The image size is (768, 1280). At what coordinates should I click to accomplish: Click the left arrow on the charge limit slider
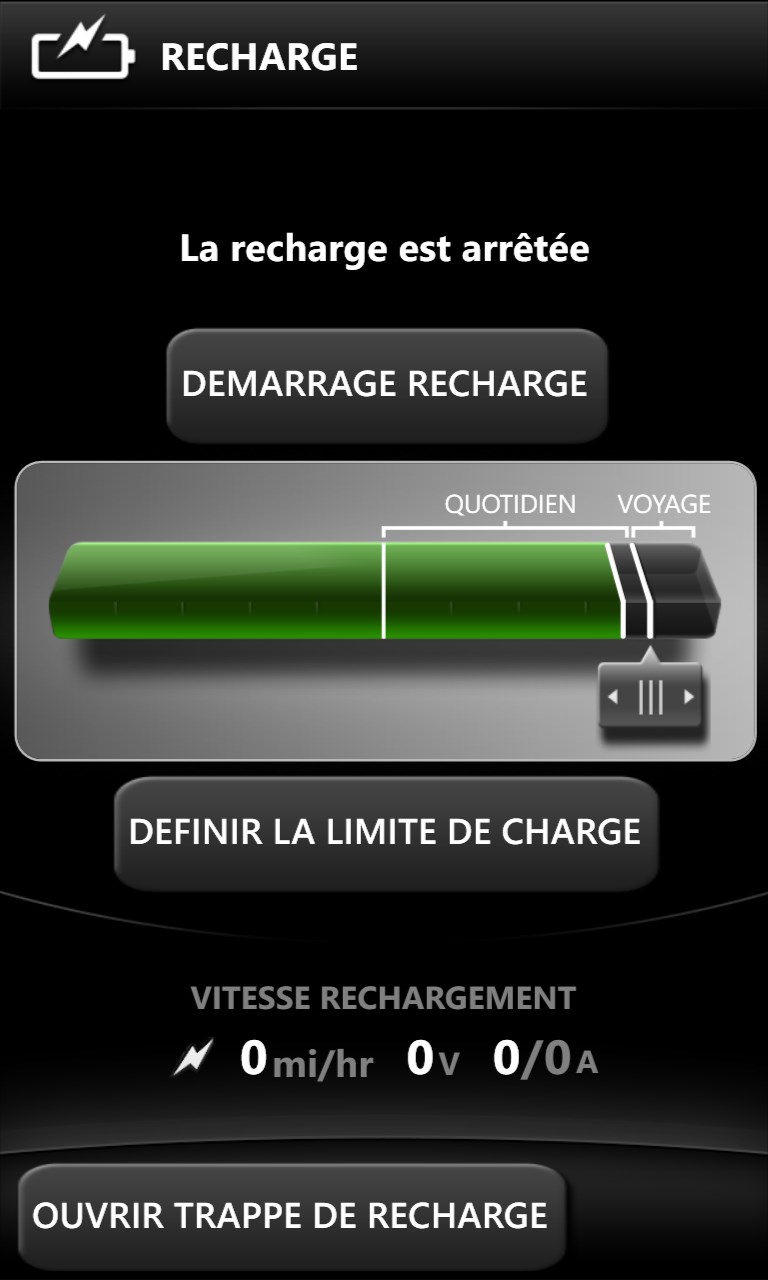pyautogui.click(x=613, y=698)
